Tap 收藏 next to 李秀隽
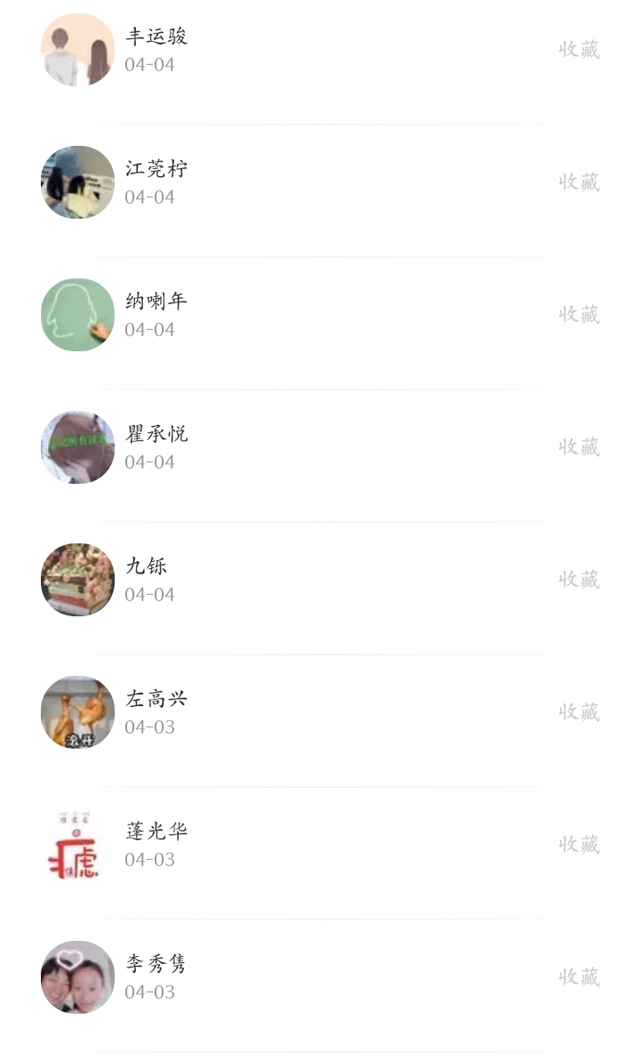This screenshot has width=640, height=1060. [579, 977]
